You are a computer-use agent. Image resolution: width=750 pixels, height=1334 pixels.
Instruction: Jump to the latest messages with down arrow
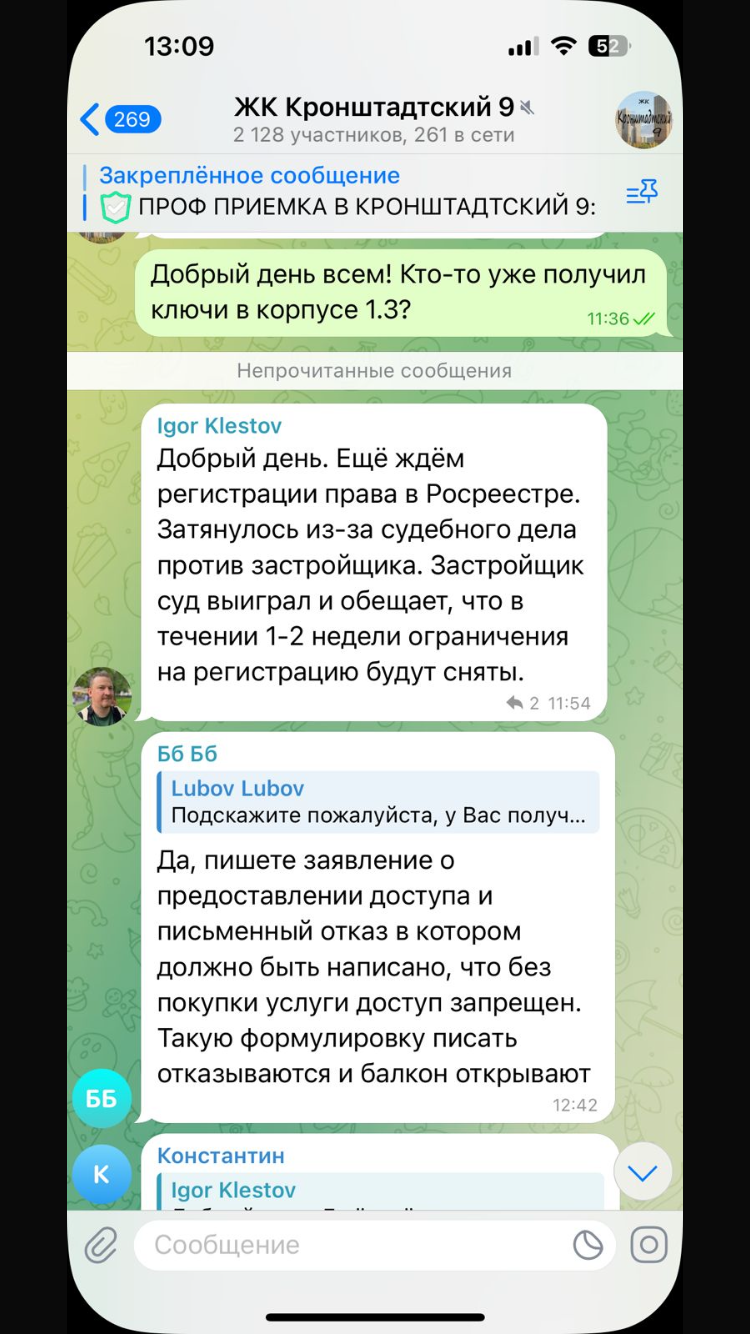[x=642, y=1172]
